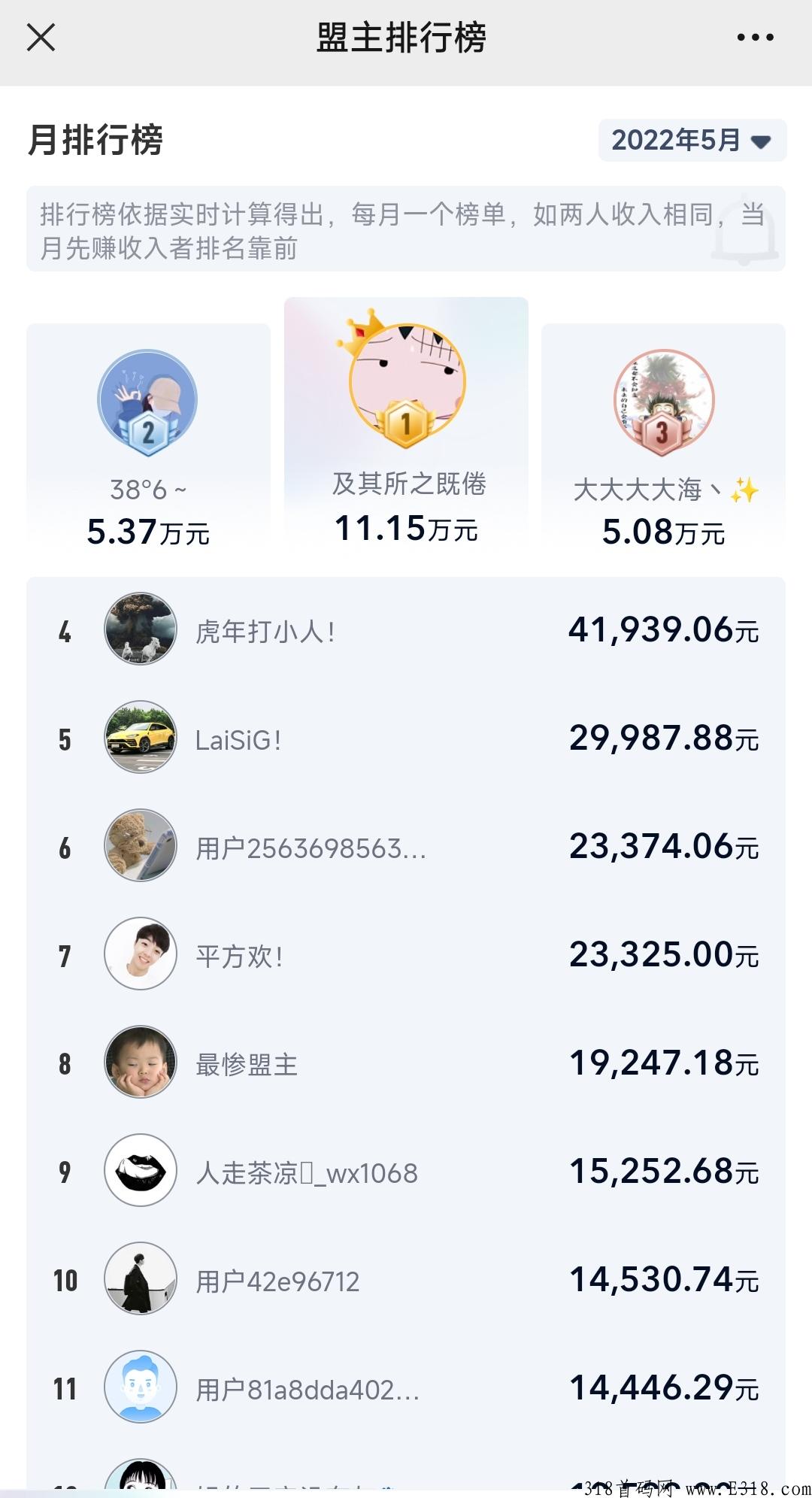Tap the 人走茶凉_wx1068 entry
The image size is (812, 1498).
[406, 1172]
